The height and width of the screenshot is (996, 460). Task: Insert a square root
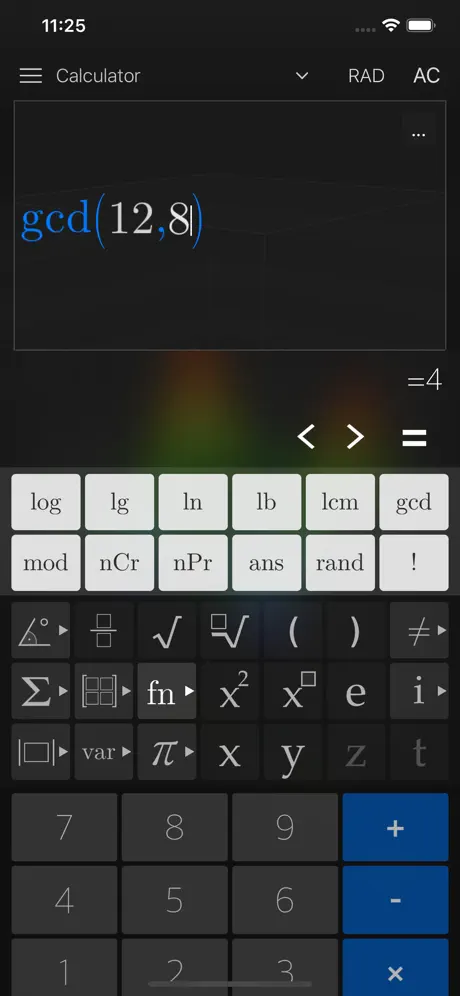[167, 631]
